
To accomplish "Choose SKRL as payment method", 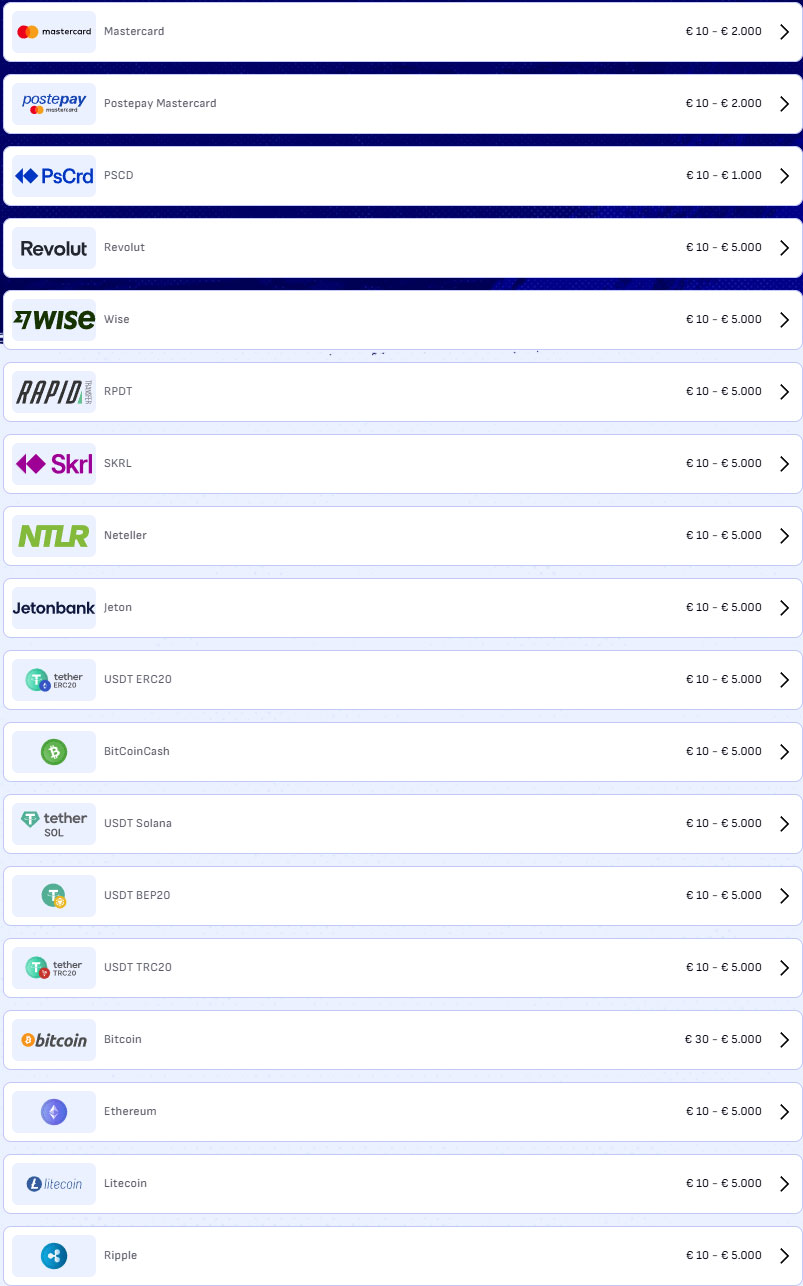I will coord(402,464).
